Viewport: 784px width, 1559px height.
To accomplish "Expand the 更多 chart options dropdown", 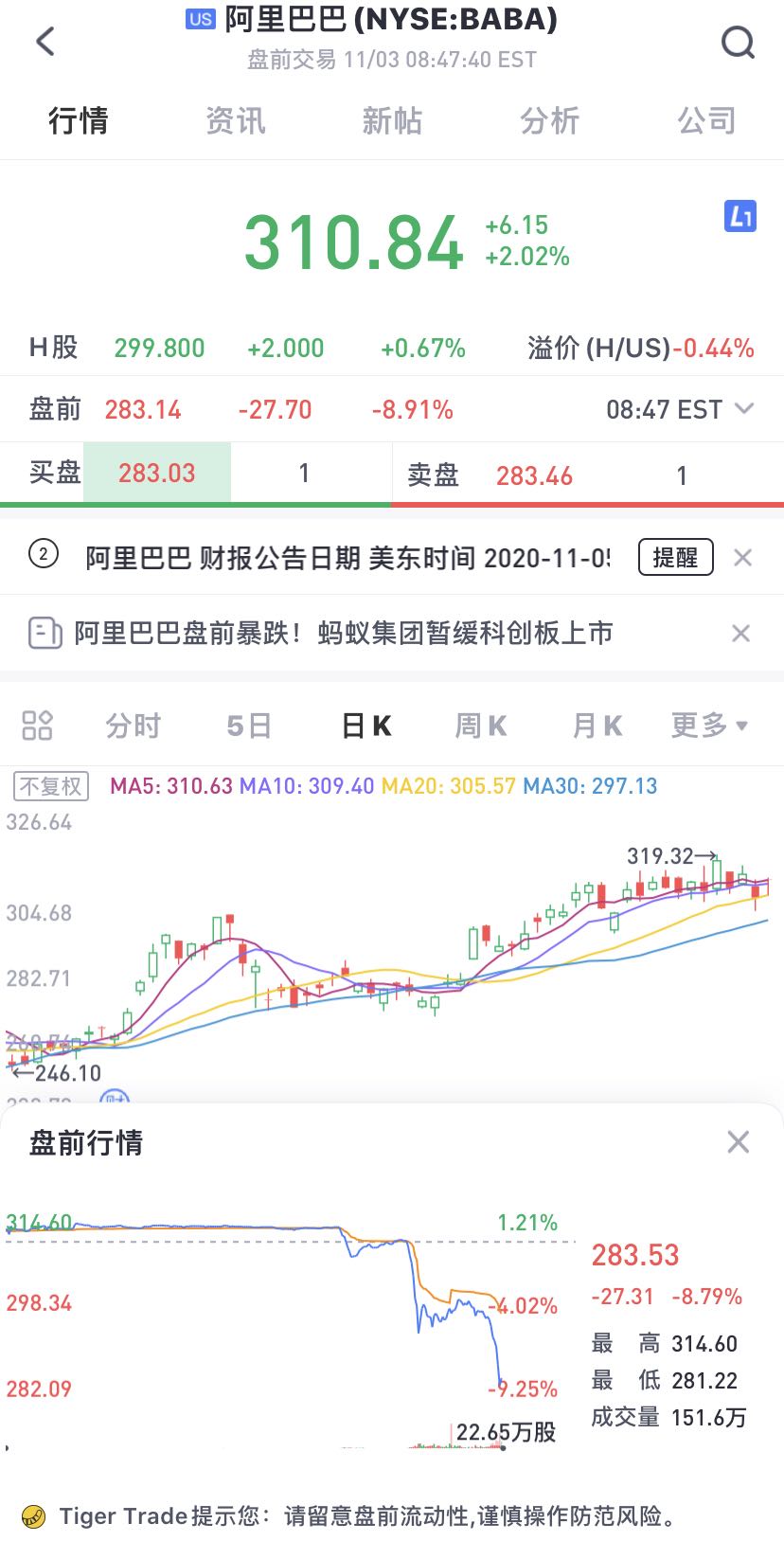I will [x=710, y=726].
